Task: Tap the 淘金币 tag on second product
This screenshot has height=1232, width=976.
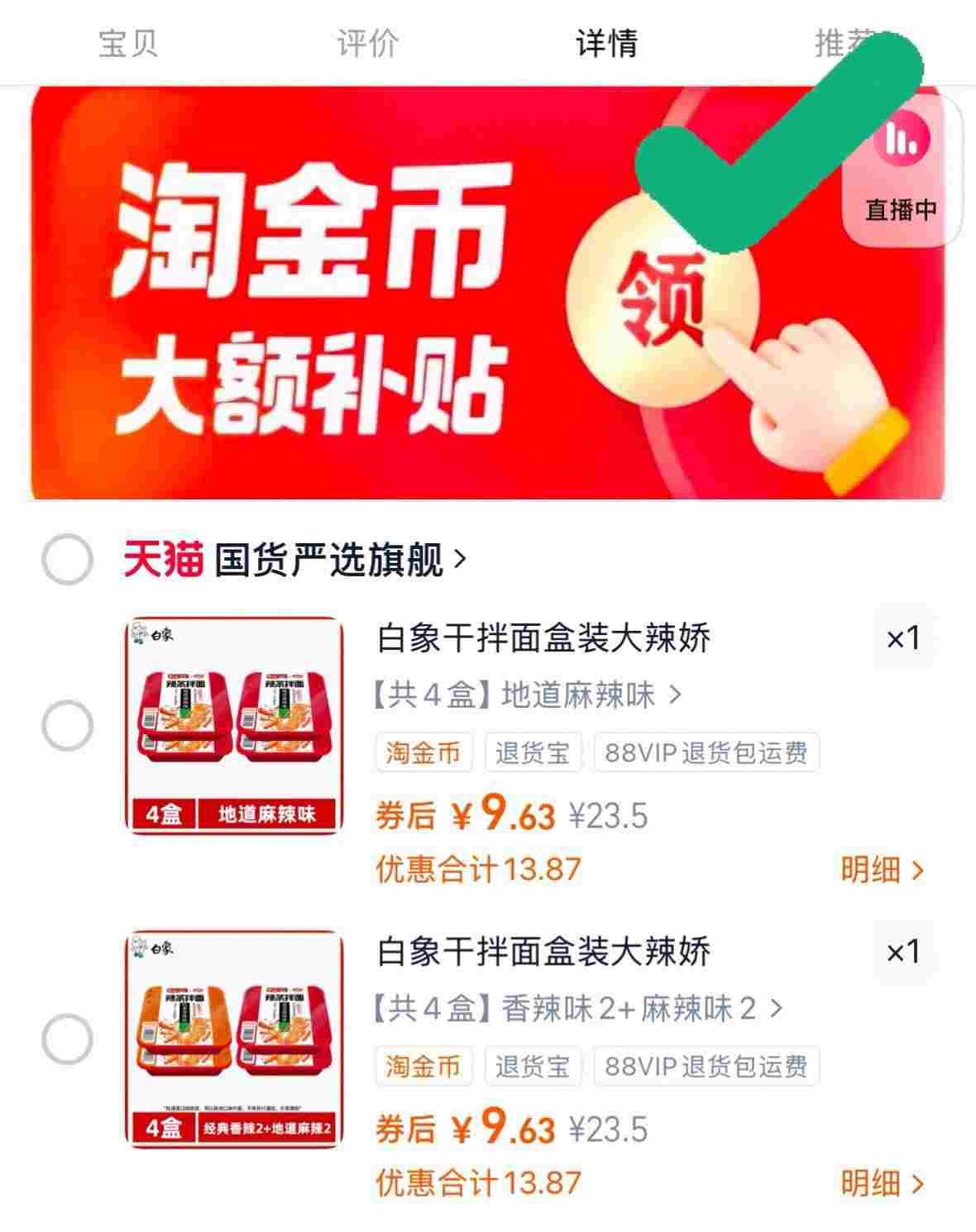Action: click(x=423, y=1067)
